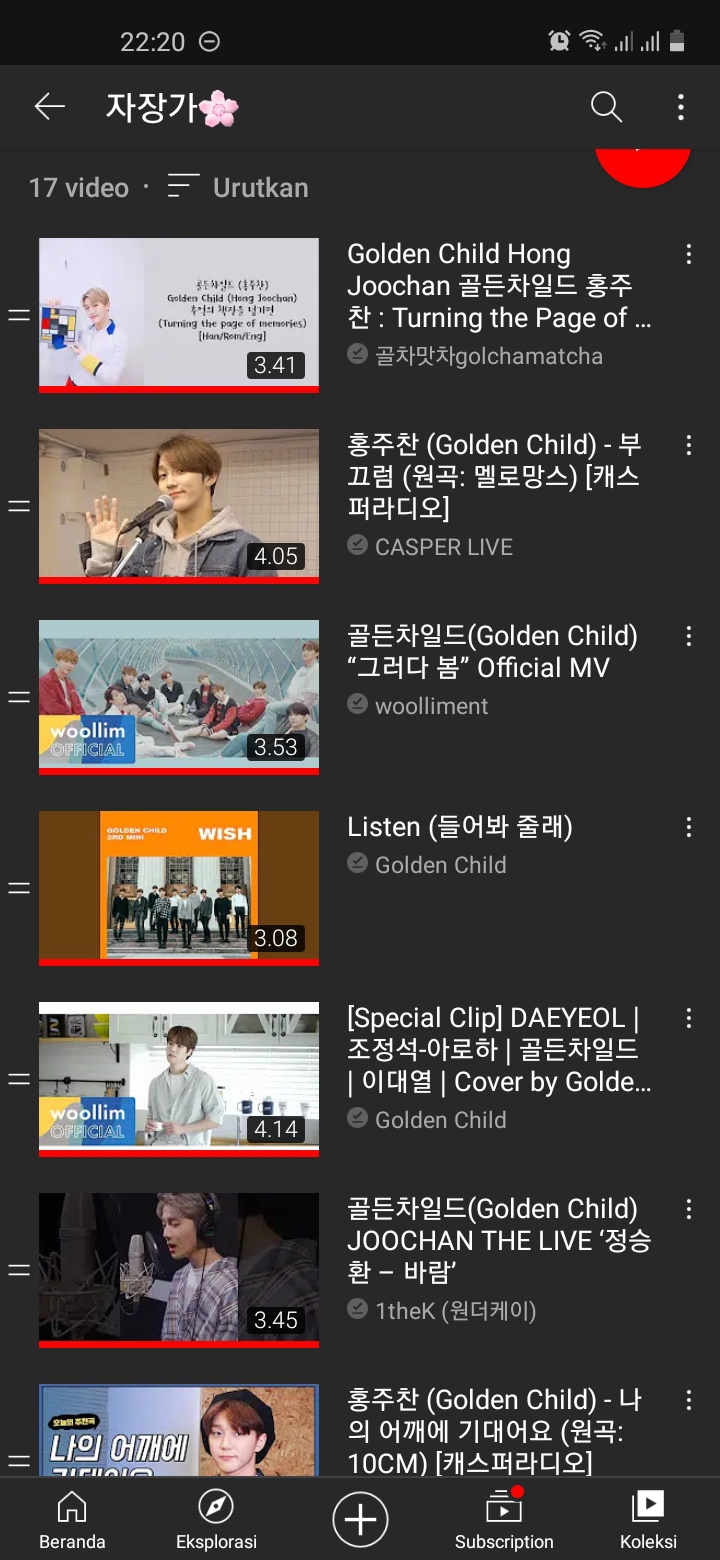This screenshot has height=1560, width=720.
Task: Open options for the golchamatcha video
Action: click(688, 255)
